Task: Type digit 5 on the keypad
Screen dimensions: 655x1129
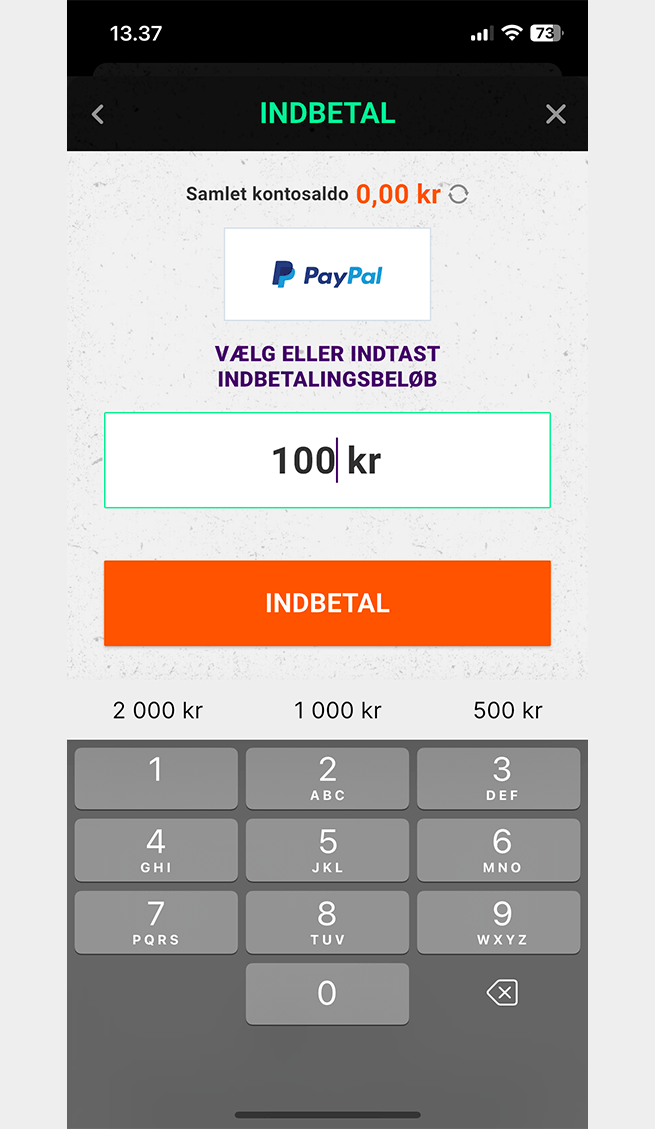Action: (327, 850)
